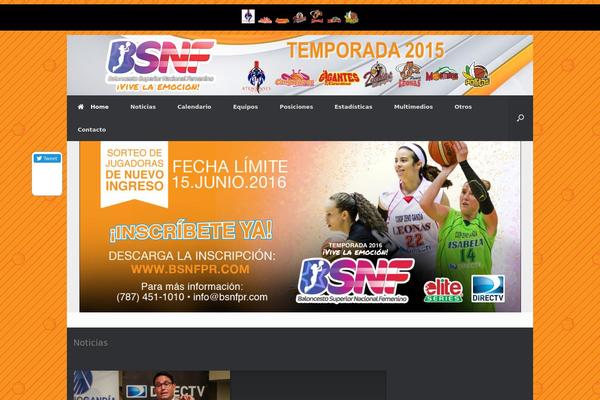Screen dimensions: 600x400
Task: Open the Multimedios menu
Action: click(x=414, y=106)
